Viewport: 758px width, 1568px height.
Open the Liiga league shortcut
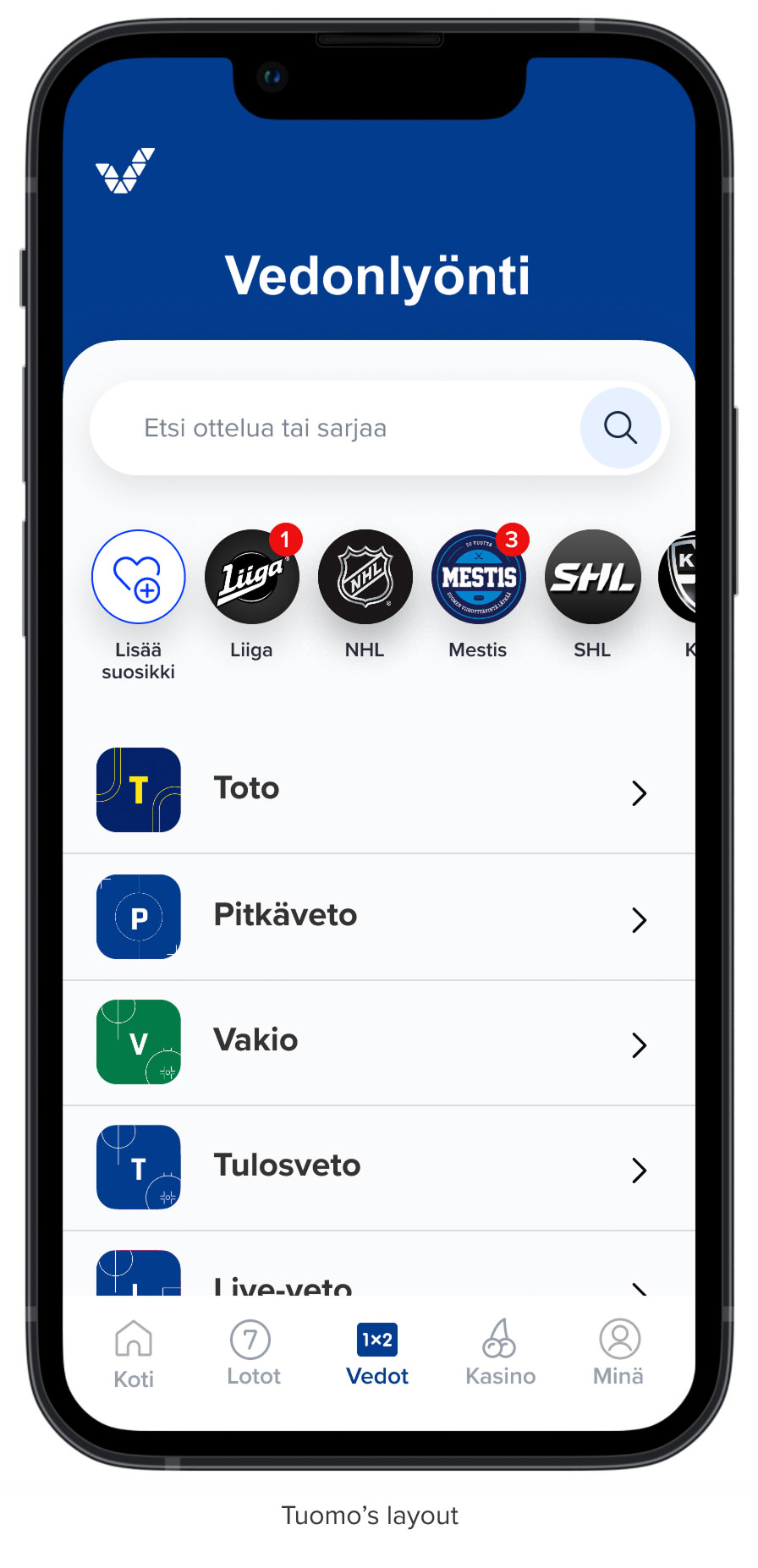click(251, 577)
